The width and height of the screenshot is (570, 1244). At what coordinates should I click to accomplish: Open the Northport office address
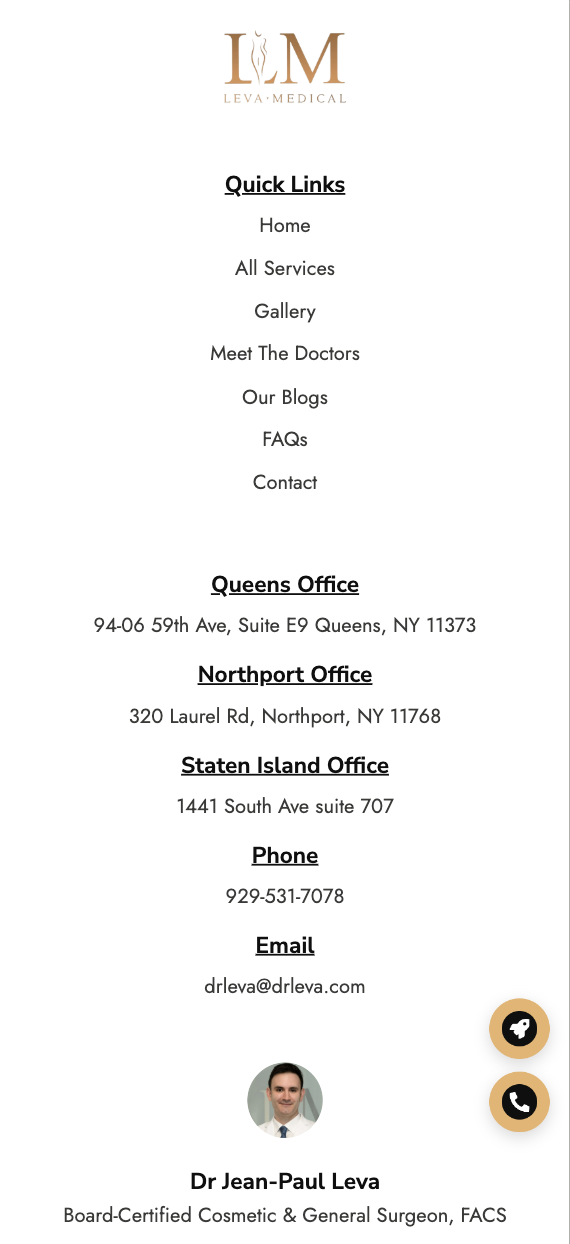point(285,716)
